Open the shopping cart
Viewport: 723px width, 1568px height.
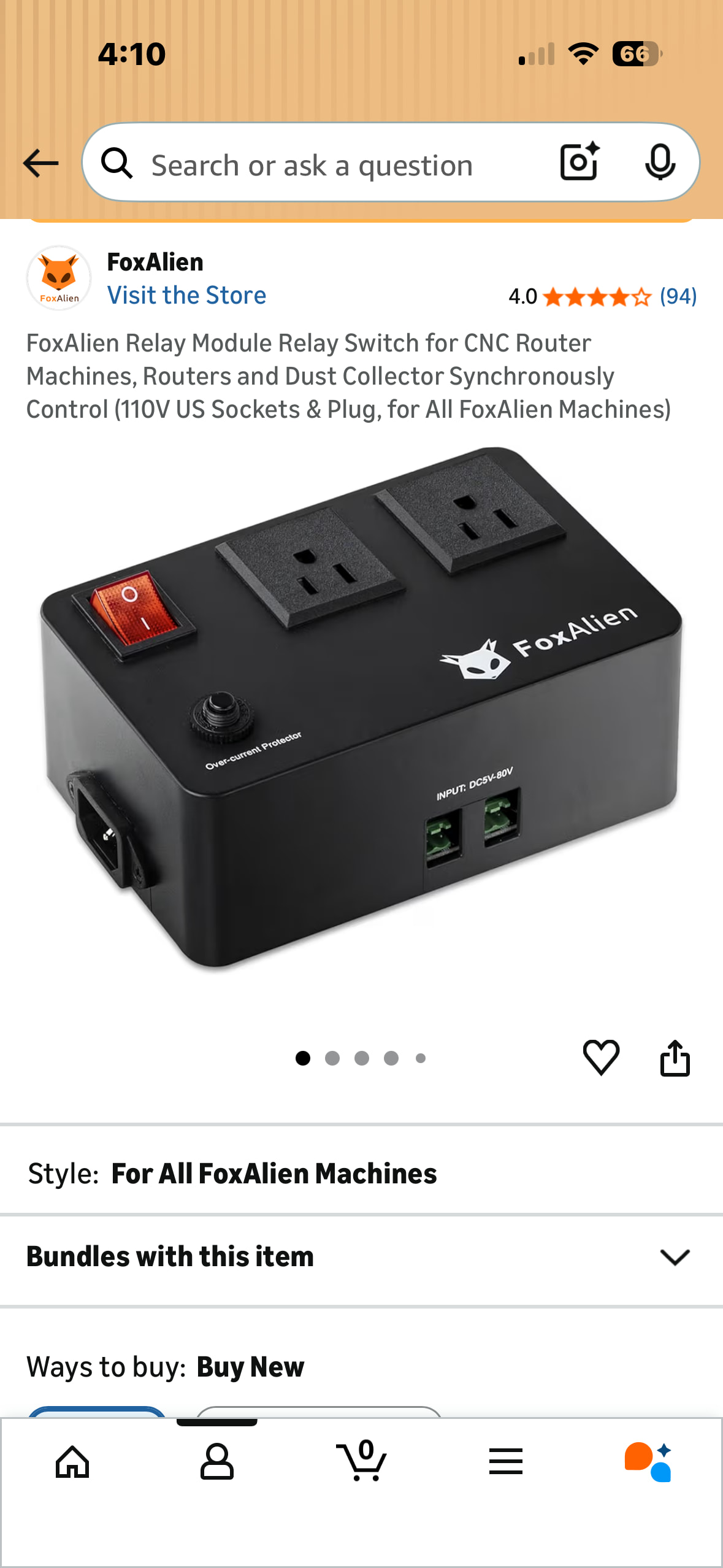362,1462
